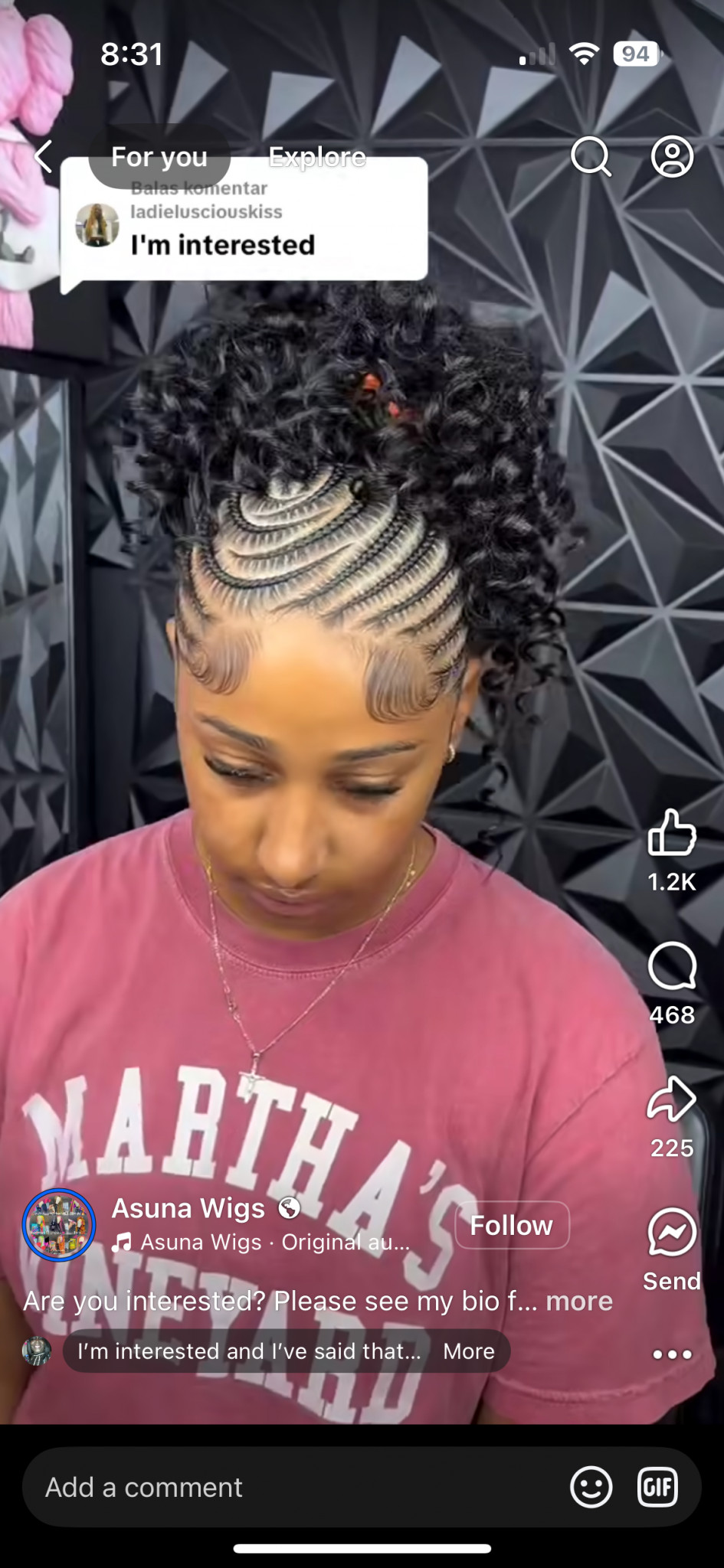Like this reel with the thumbs up

(672, 832)
